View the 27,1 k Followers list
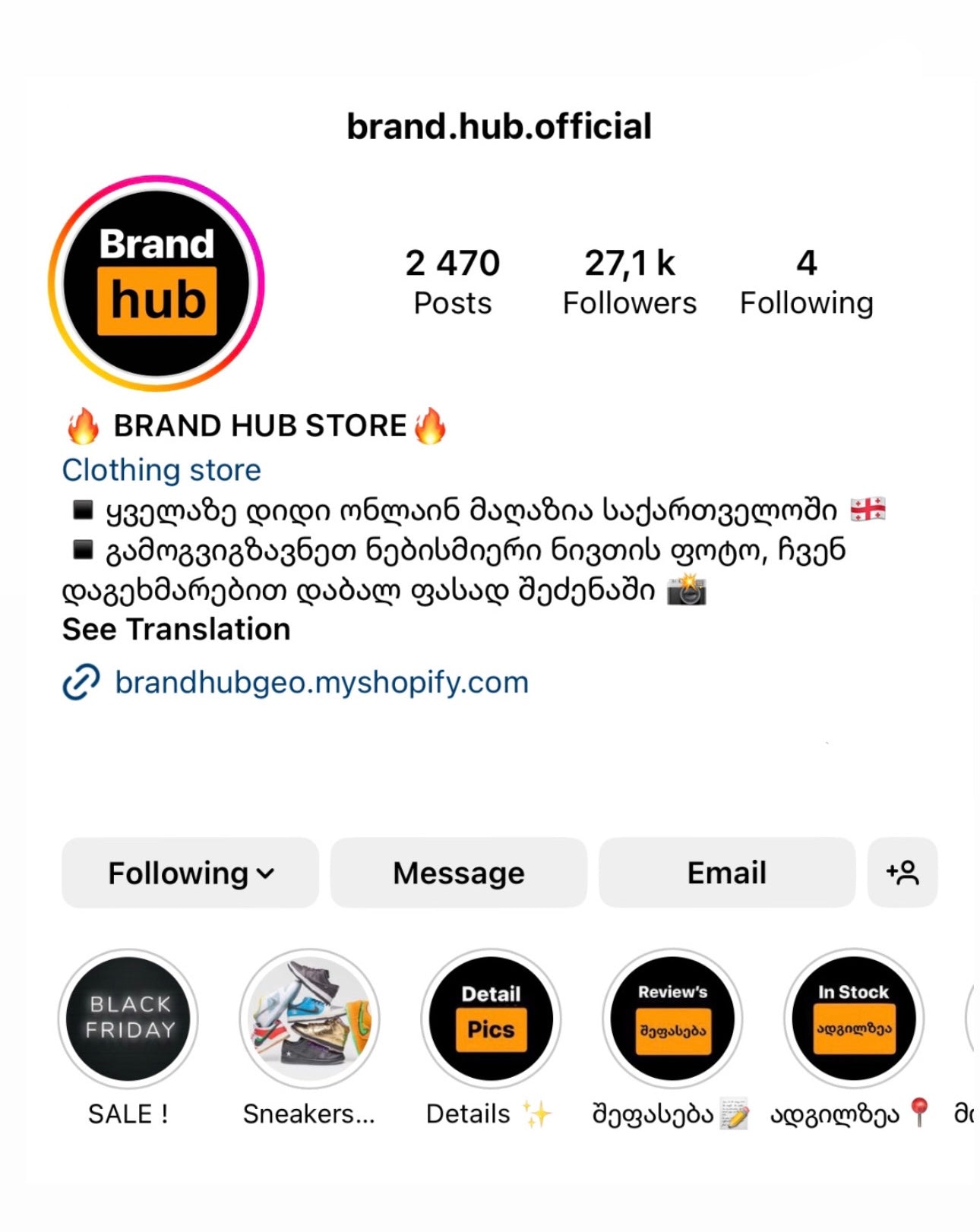This screenshot has width=980, height=1232. (629, 282)
